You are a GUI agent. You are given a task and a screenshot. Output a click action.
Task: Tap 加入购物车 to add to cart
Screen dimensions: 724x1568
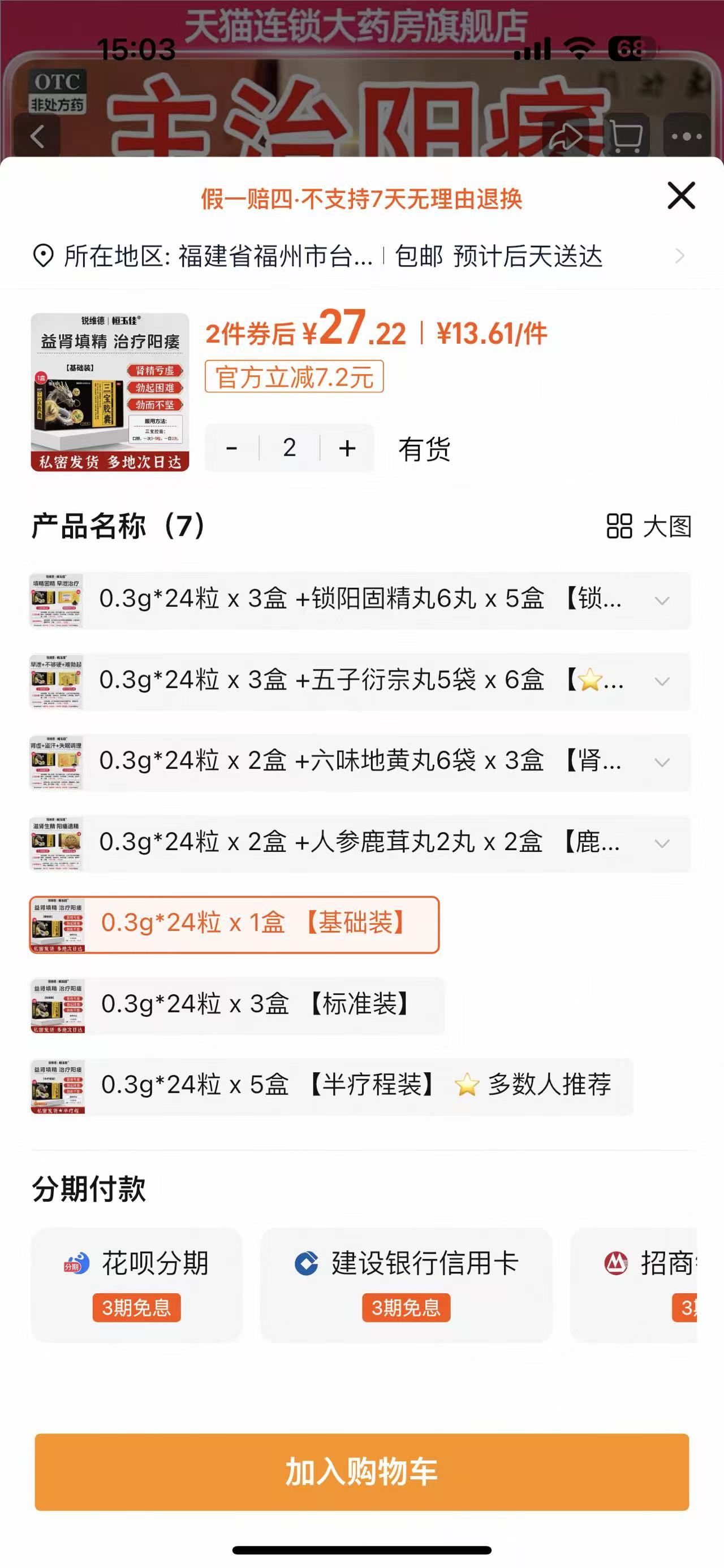361,1472
